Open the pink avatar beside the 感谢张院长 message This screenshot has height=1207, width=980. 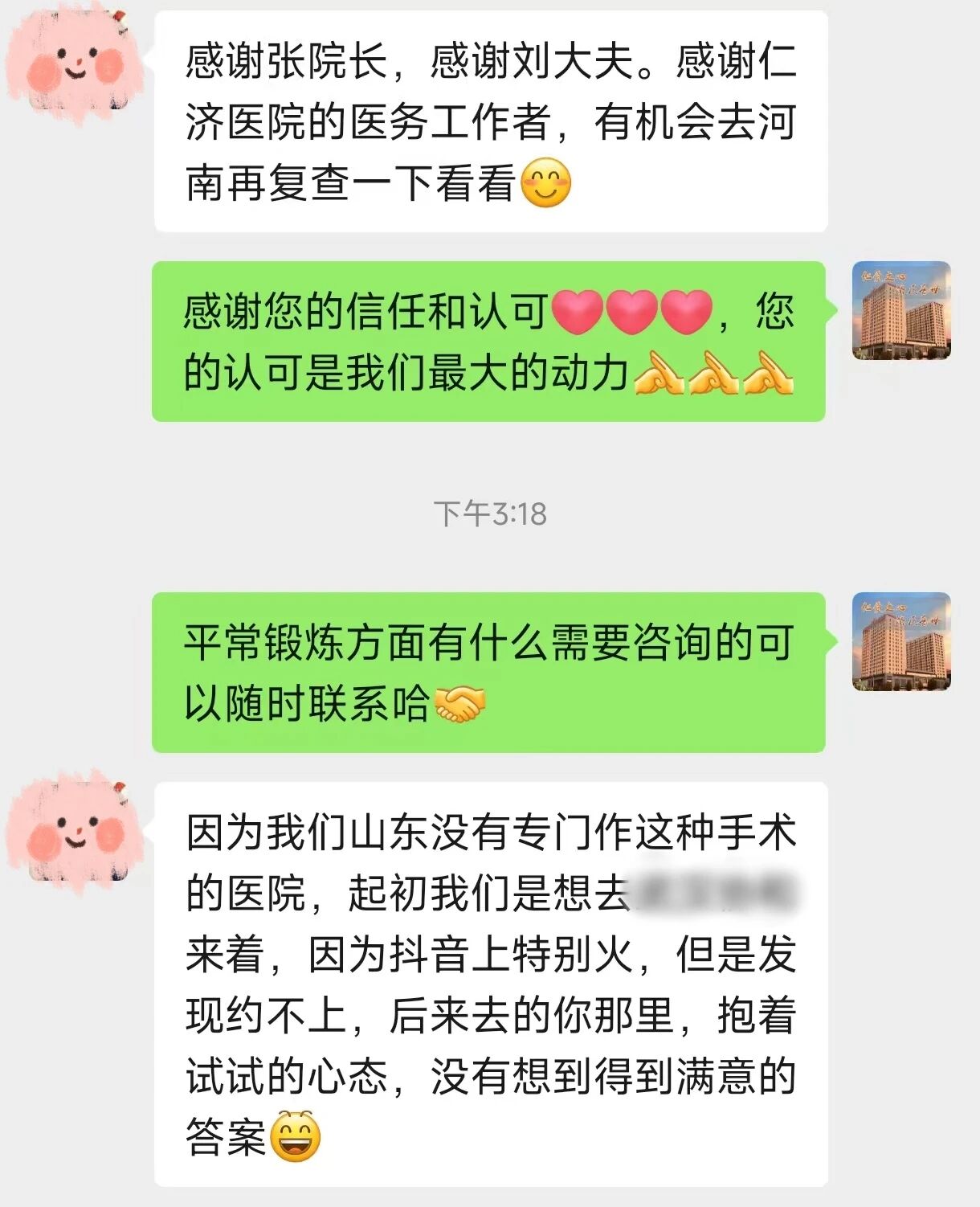76,64
